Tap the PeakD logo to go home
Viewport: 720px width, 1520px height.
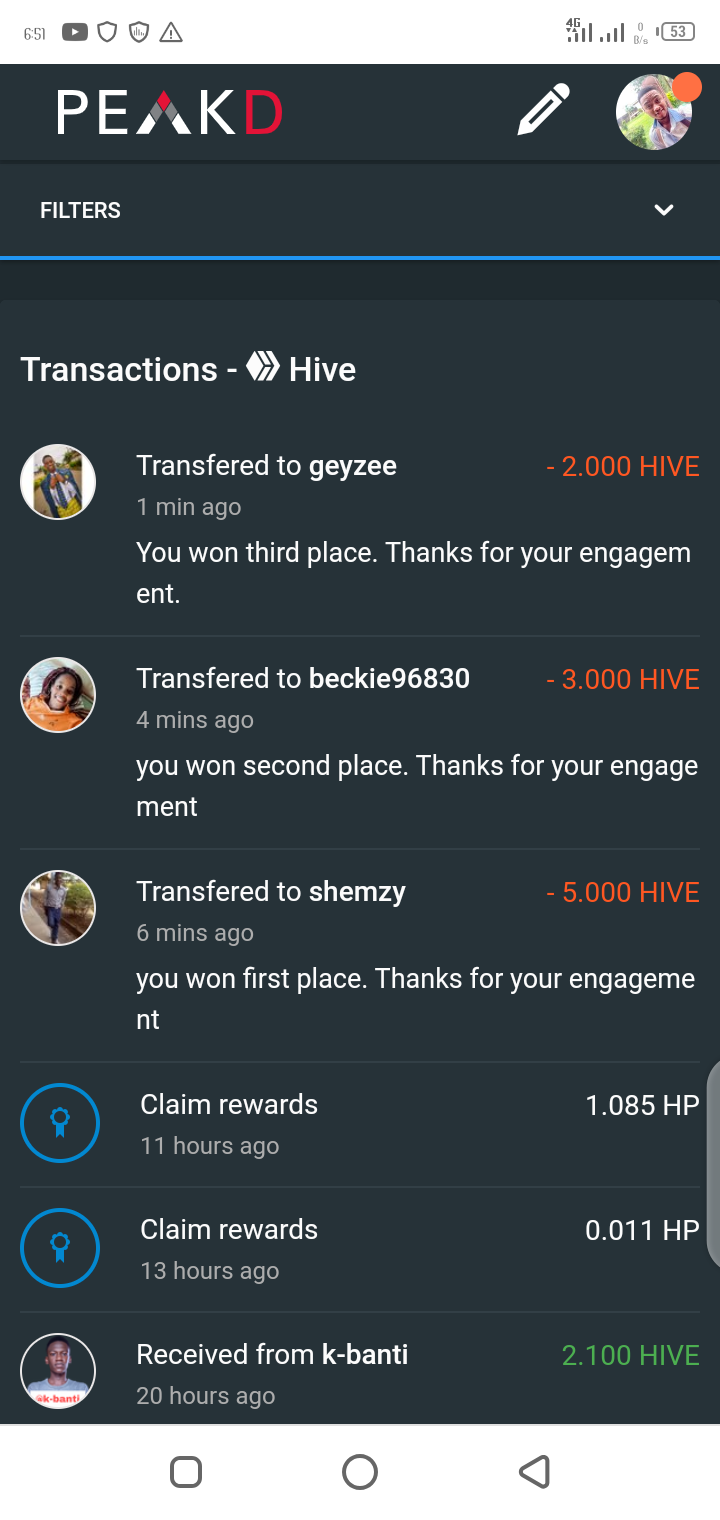pos(169,112)
